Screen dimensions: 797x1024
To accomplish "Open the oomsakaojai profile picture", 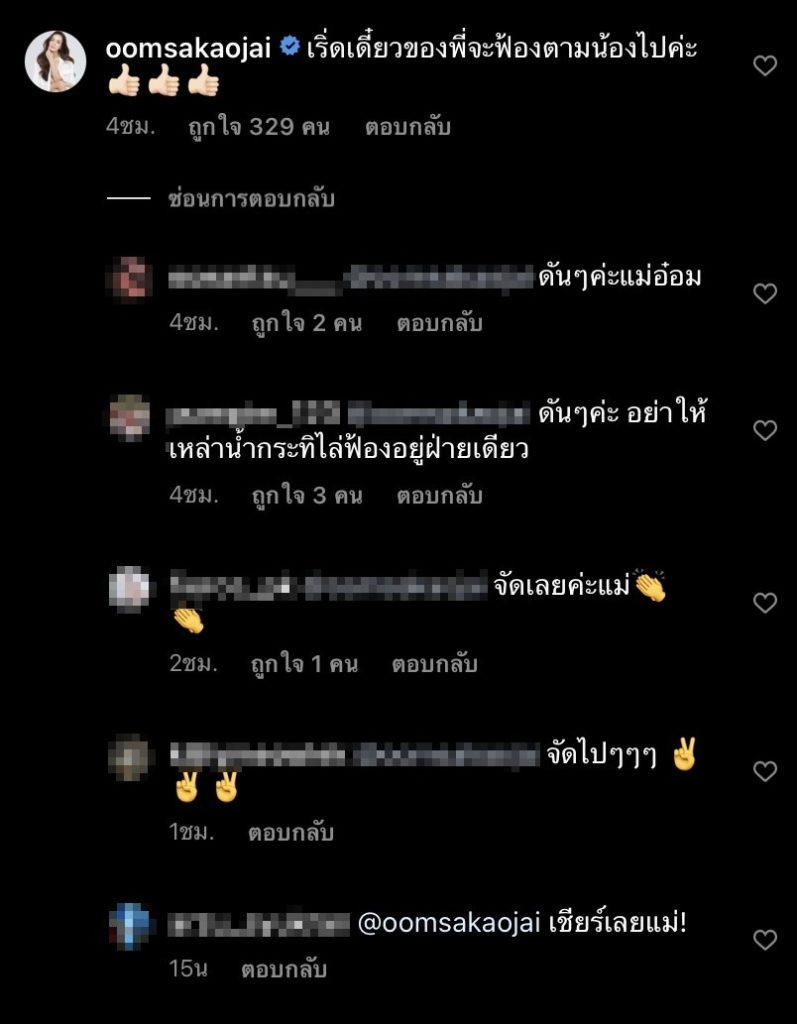I will (55, 61).
